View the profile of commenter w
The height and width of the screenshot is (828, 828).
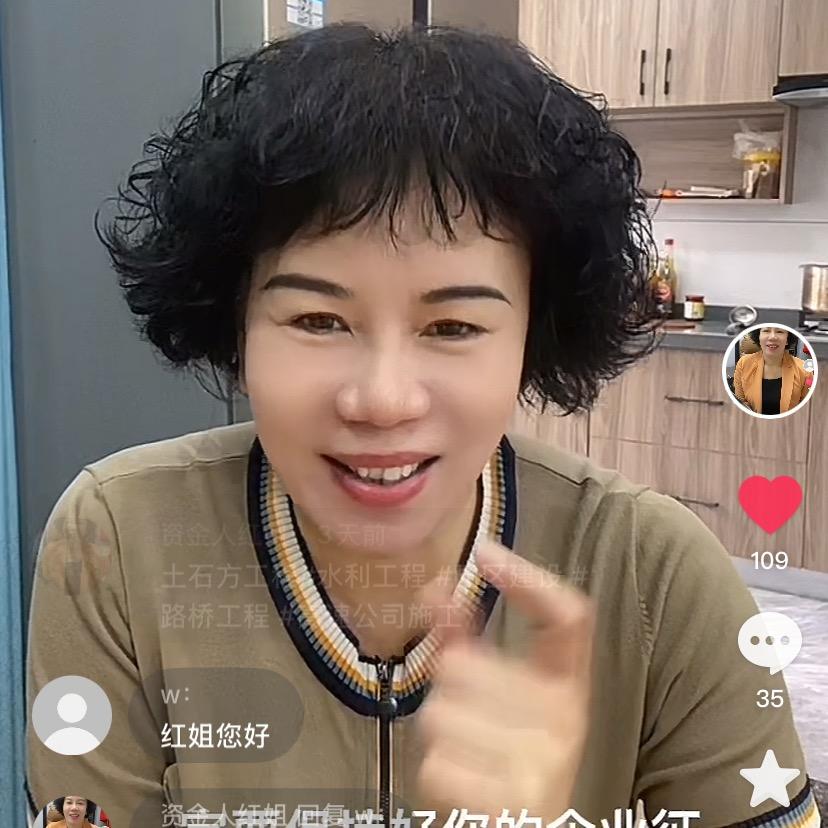click(72, 715)
